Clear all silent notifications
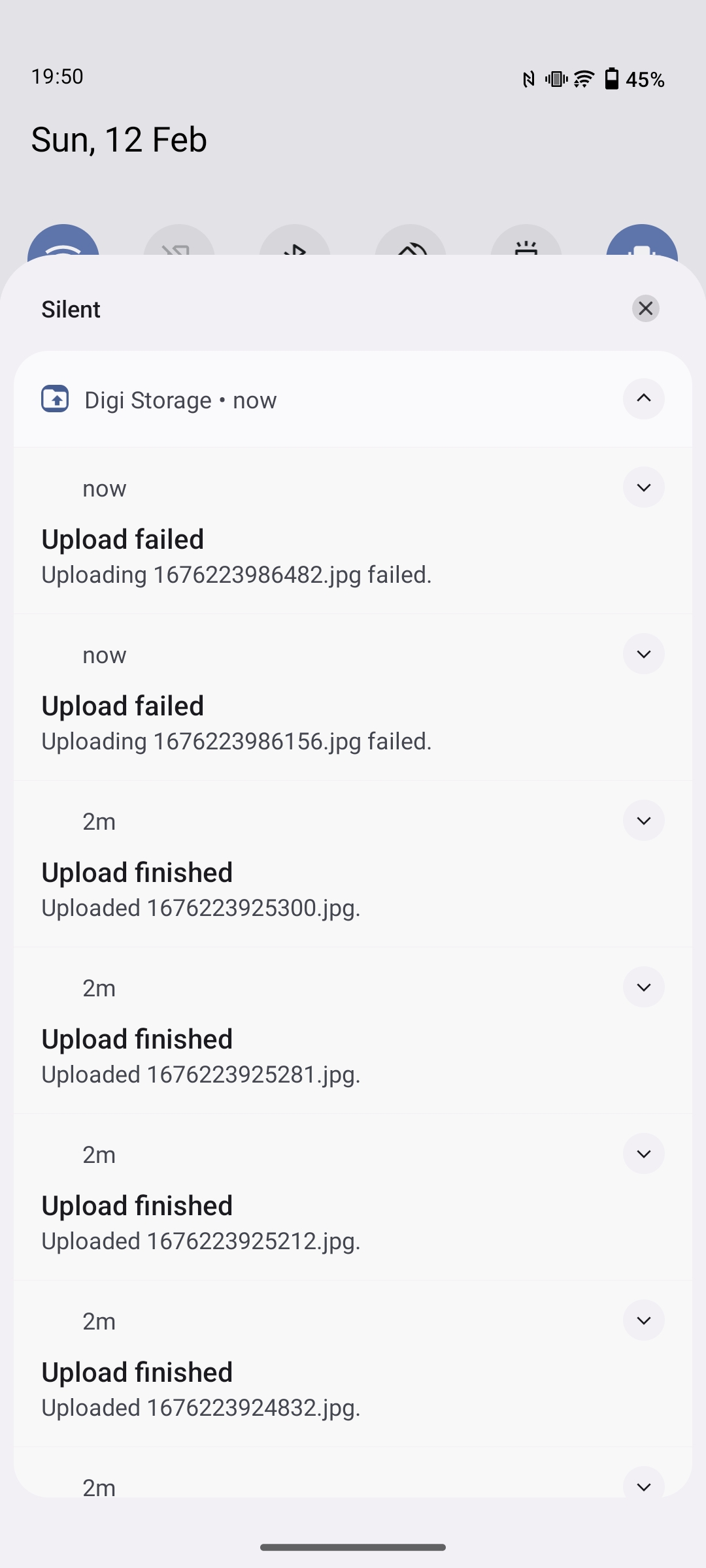The width and height of the screenshot is (706, 1568). tap(645, 308)
